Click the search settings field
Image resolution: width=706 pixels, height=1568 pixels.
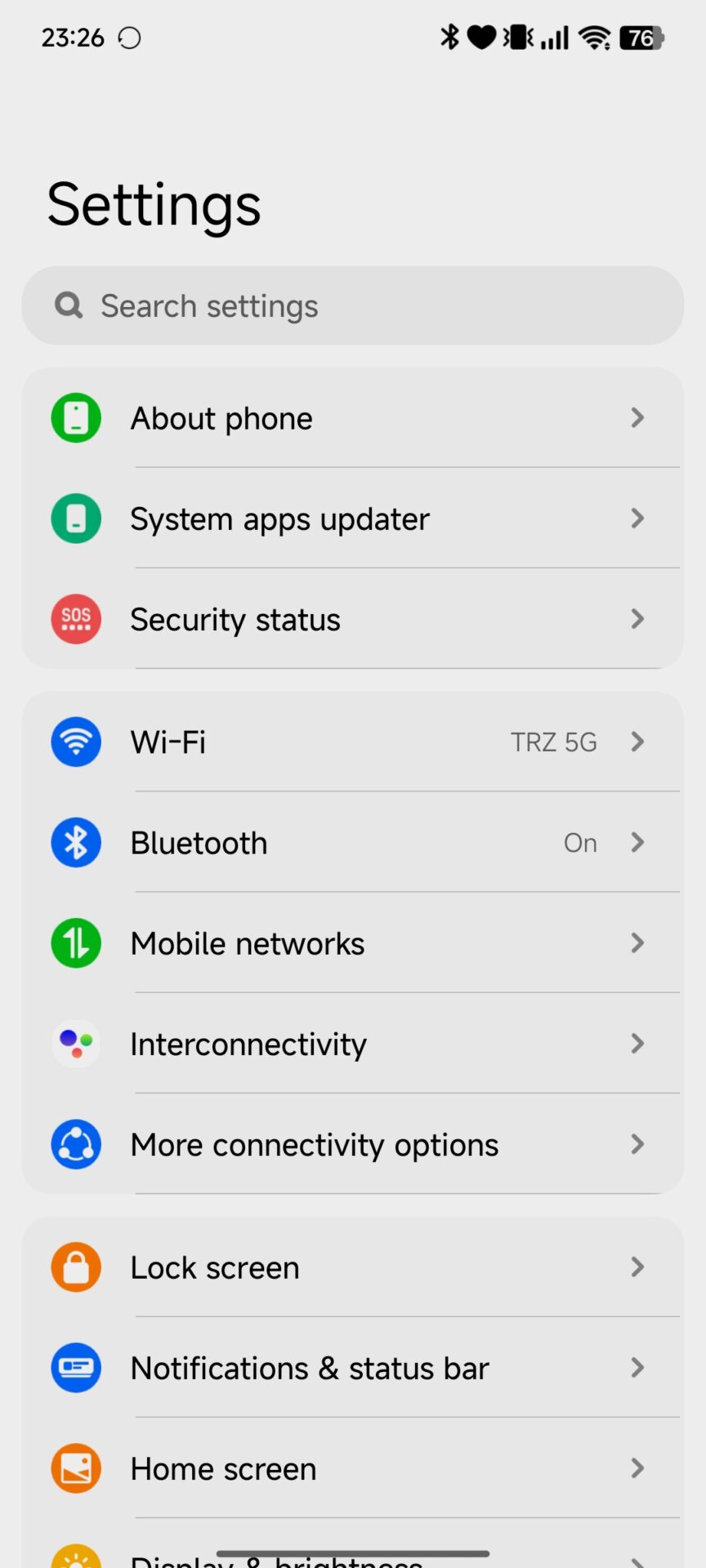353,305
